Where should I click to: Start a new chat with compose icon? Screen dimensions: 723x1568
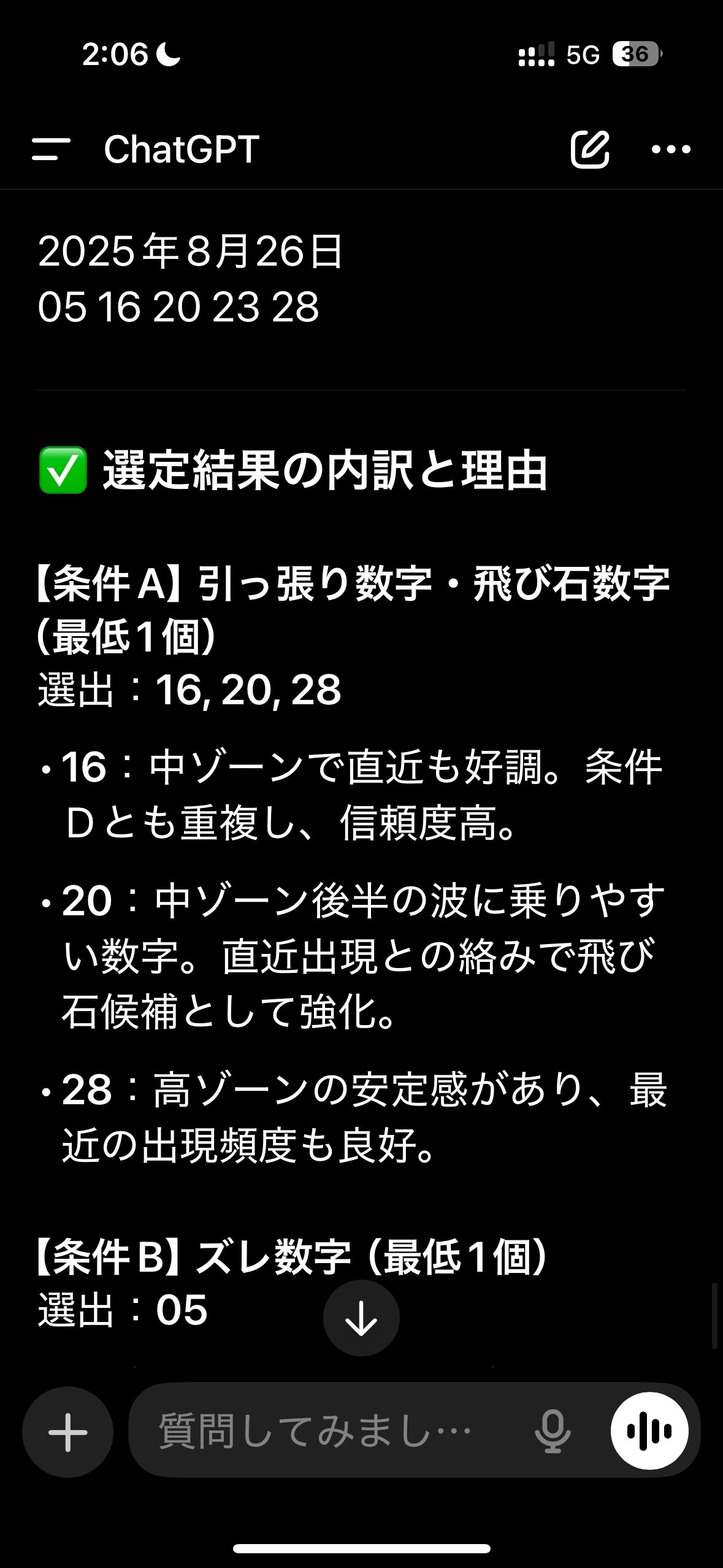click(589, 149)
